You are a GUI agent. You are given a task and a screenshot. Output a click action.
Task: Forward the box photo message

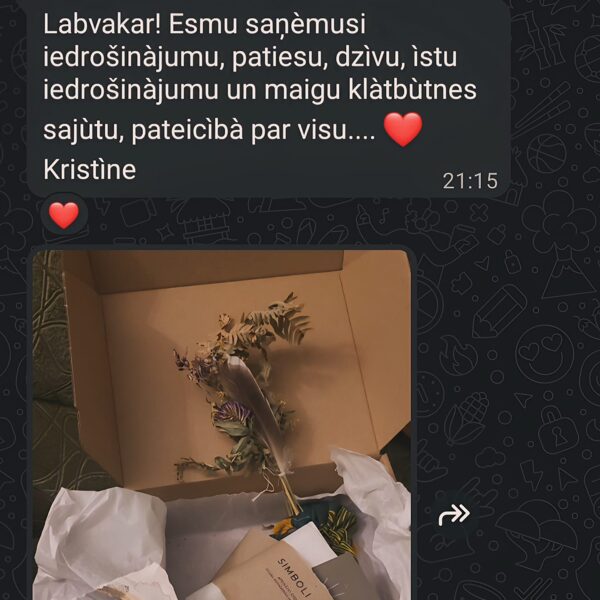(454, 515)
